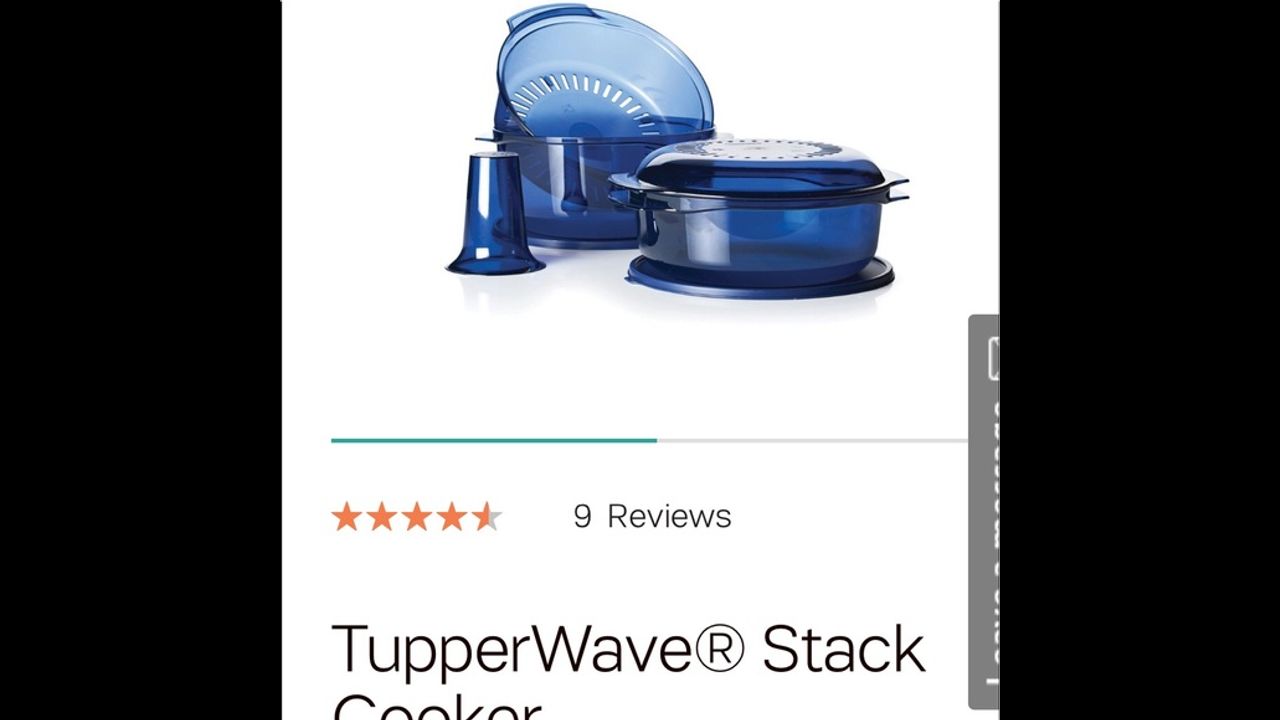Open the Leave a message side tab
Screen dimensions: 1280x720
coord(984,512)
